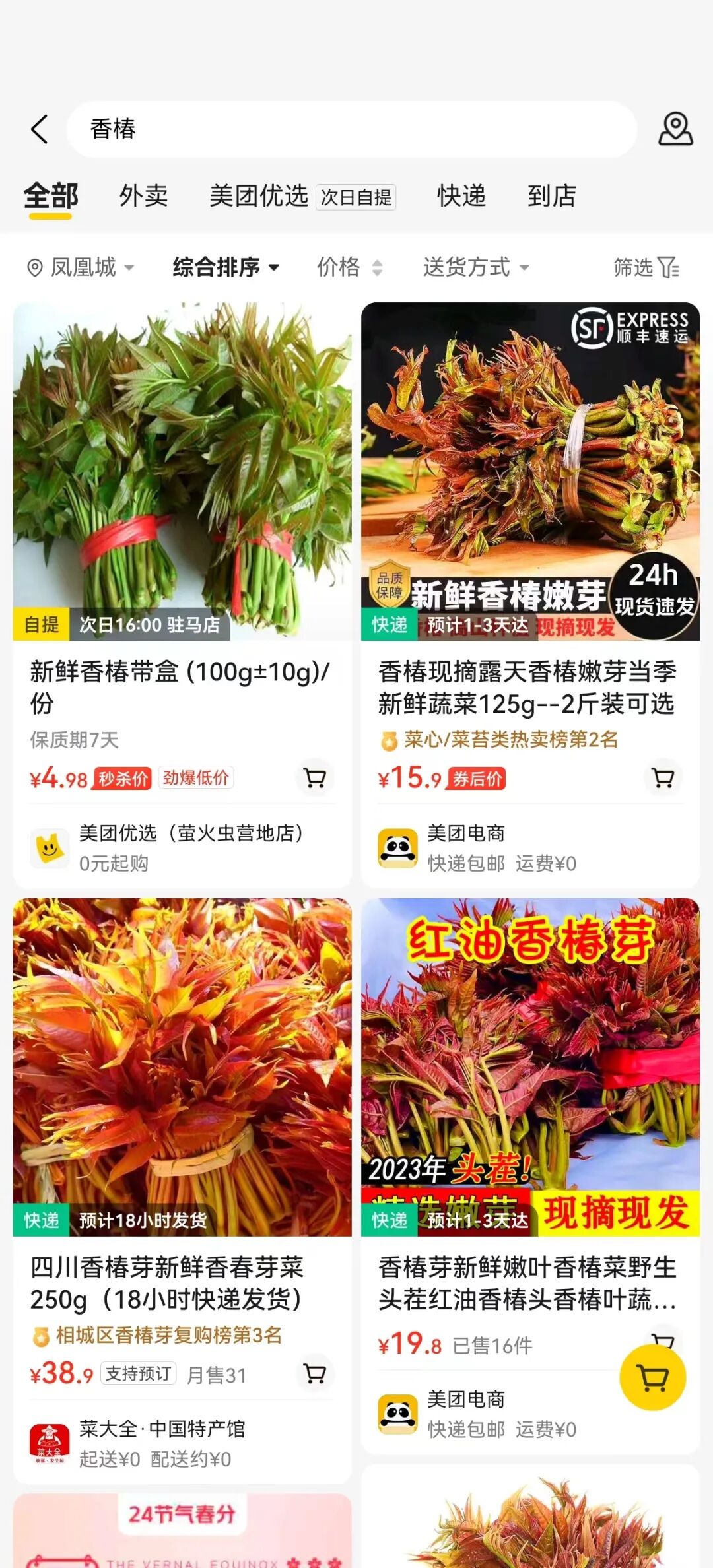Viewport: 713px width, 1568px height.
Task: Switch to the 美团优选 tab
Action: [259, 196]
